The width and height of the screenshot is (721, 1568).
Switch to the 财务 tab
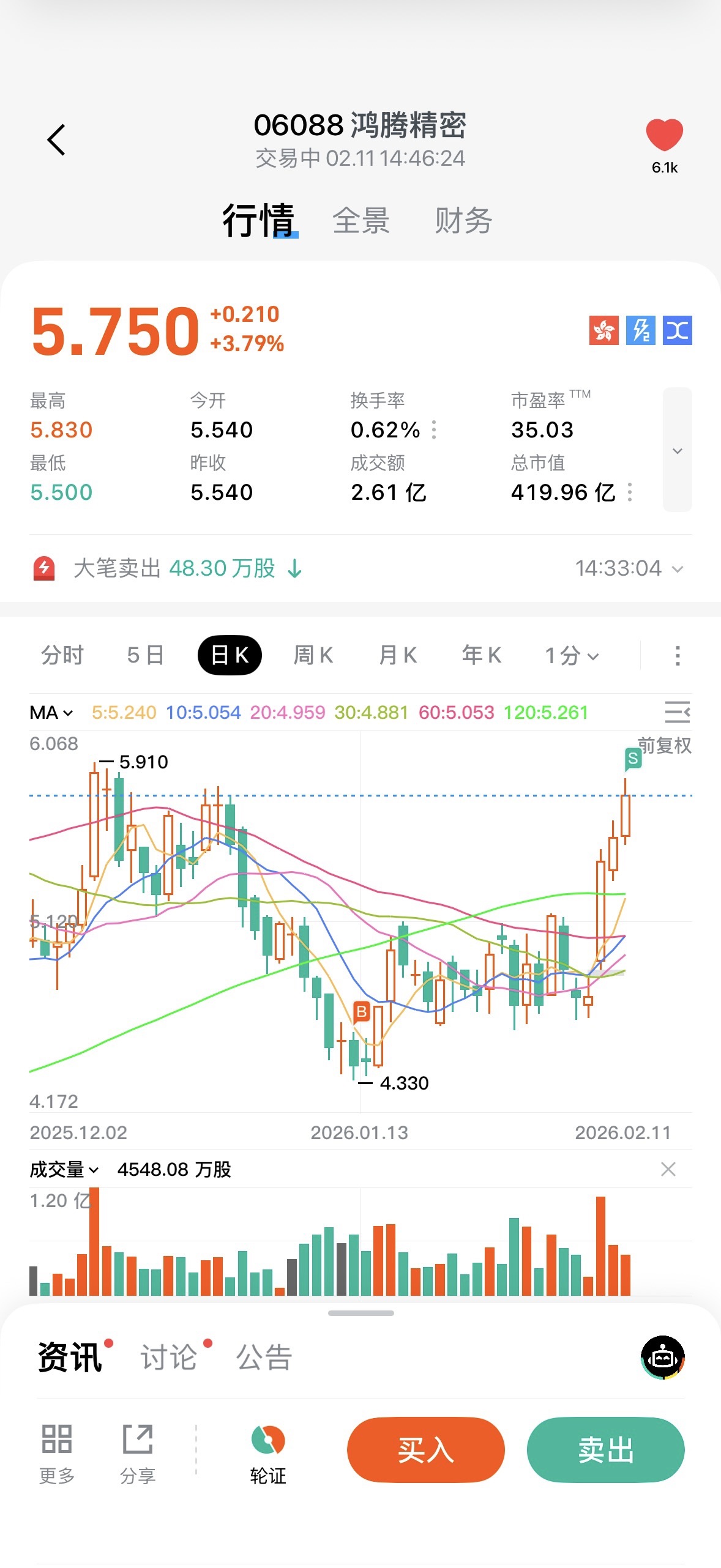click(x=463, y=221)
